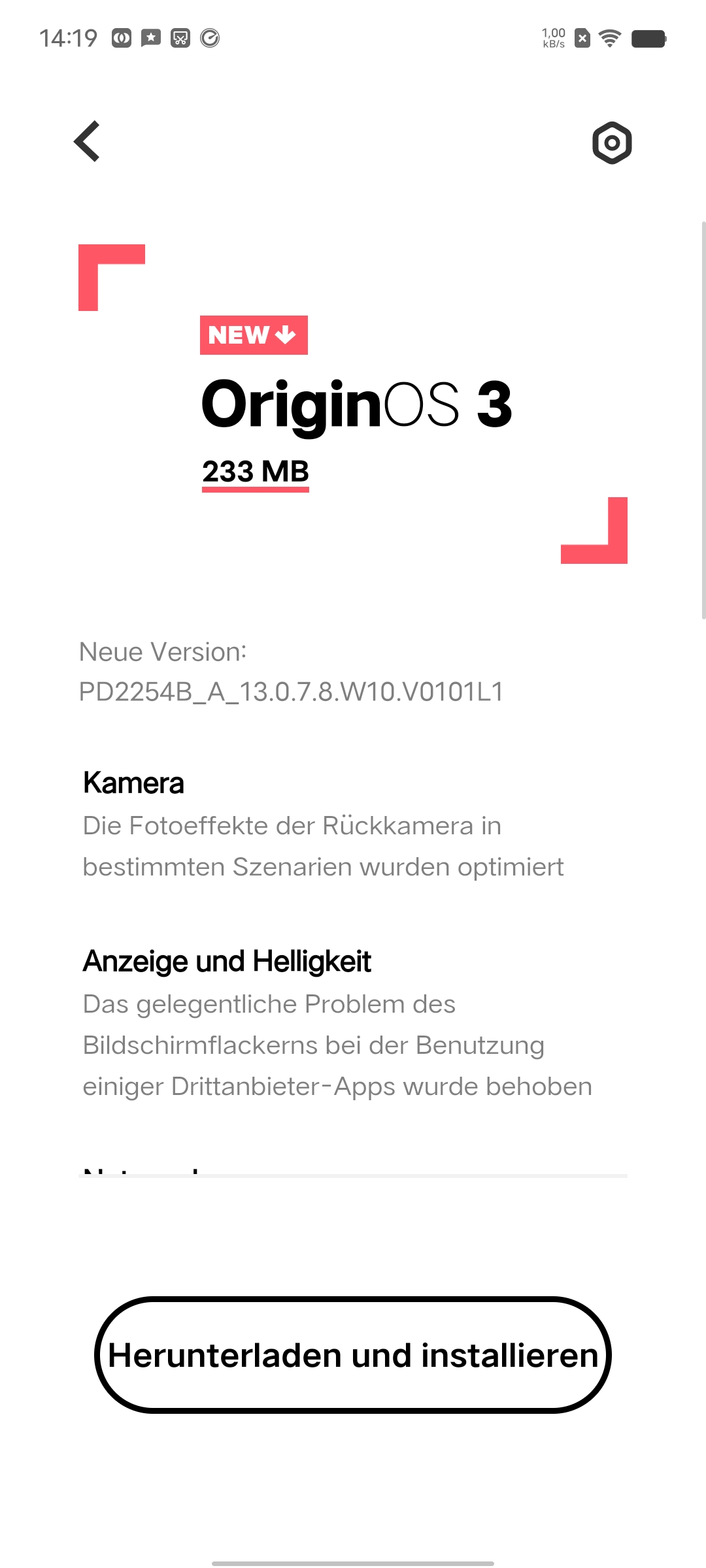Tap Herunterladen und installieren
Image resolution: width=706 pixels, height=1568 pixels.
tap(353, 1355)
